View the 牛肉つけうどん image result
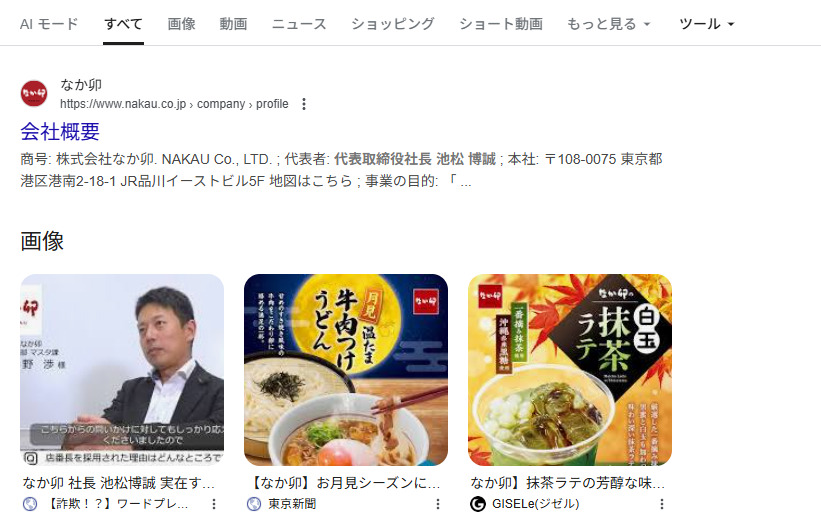The image size is (821, 530). 346,369
